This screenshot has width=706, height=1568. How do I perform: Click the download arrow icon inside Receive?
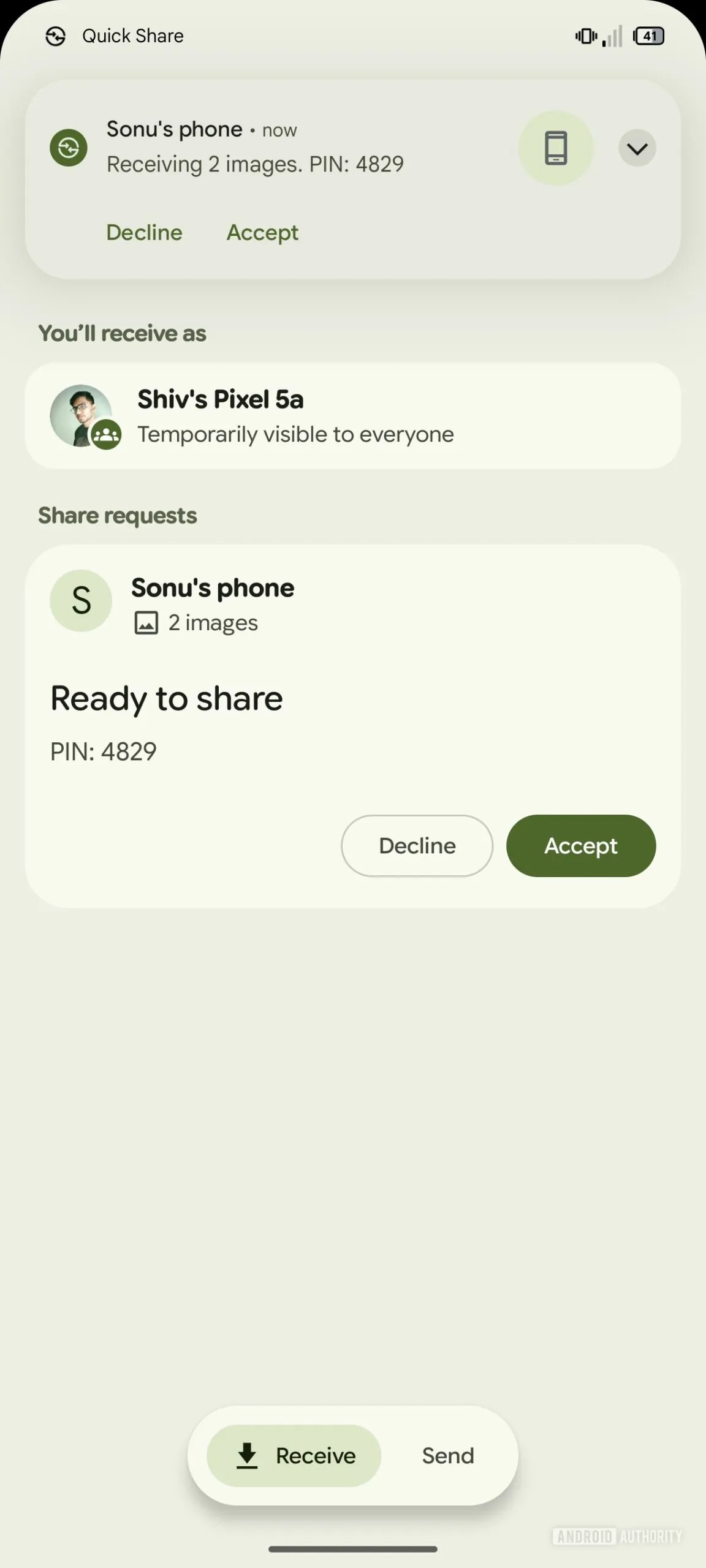[248, 1456]
